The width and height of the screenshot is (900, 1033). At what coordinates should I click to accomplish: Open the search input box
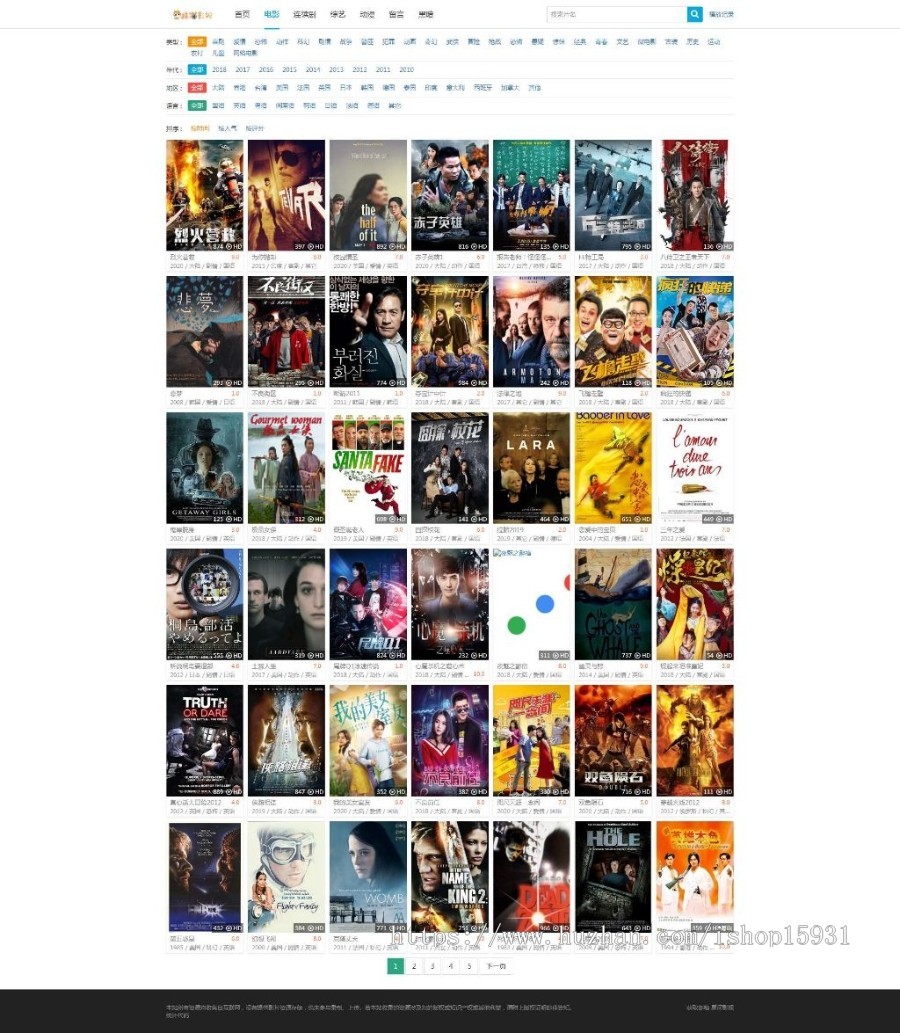pyautogui.click(x=616, y=14)
